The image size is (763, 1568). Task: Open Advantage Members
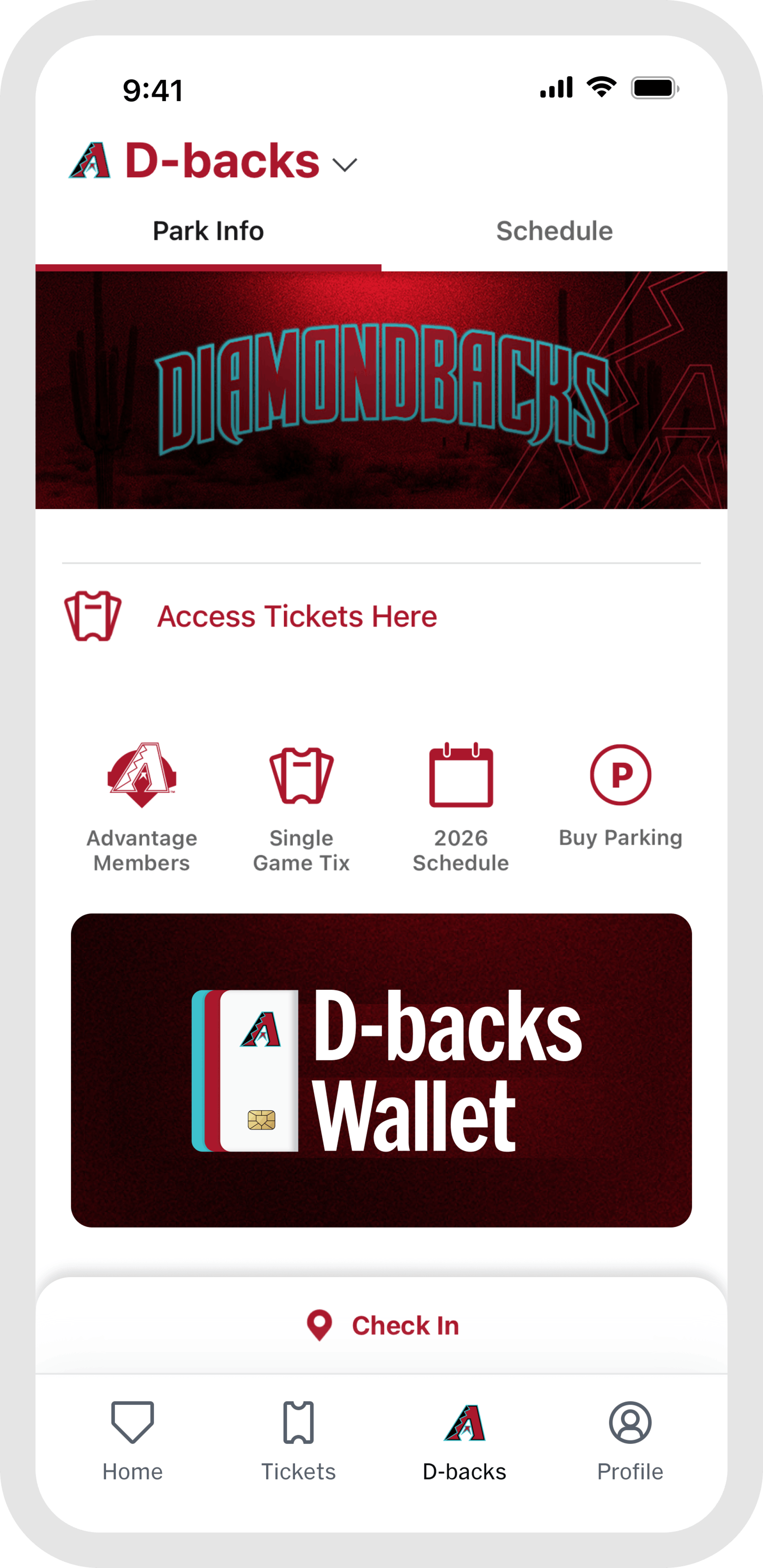pyautogui.click(x=142, y=807)
